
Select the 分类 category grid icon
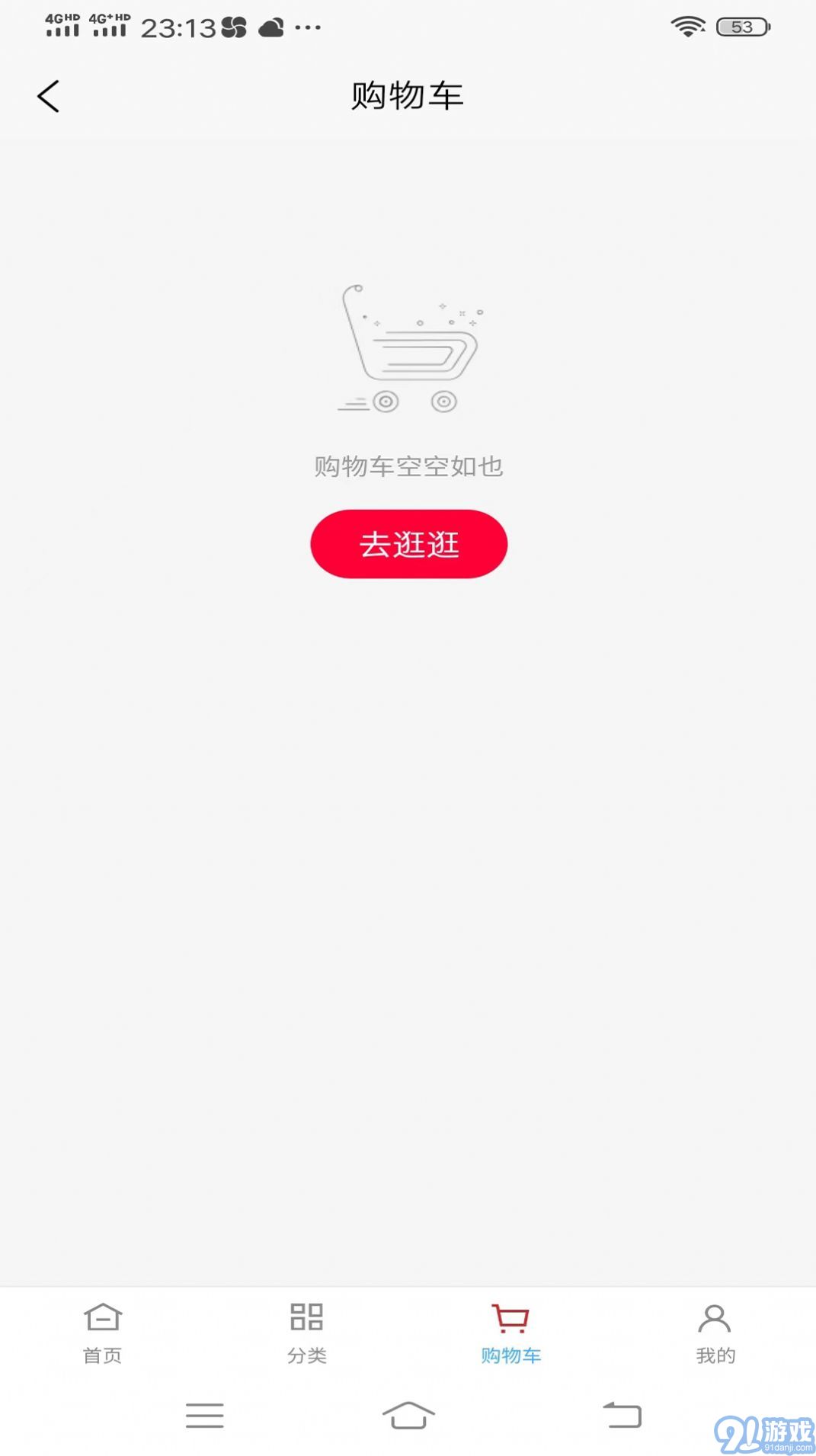click(x=307, y=1316)
